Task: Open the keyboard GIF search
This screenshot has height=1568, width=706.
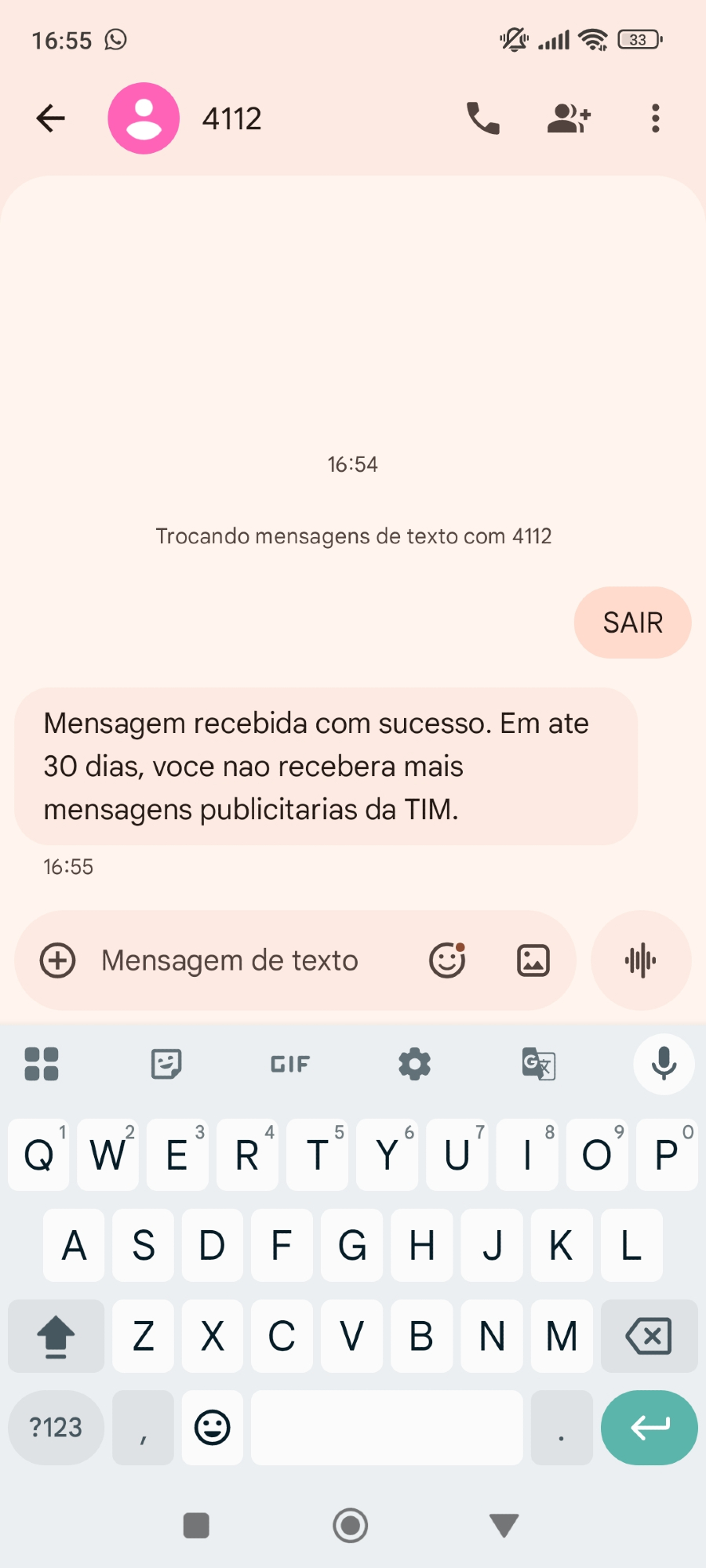Action: coord(290,1064)
